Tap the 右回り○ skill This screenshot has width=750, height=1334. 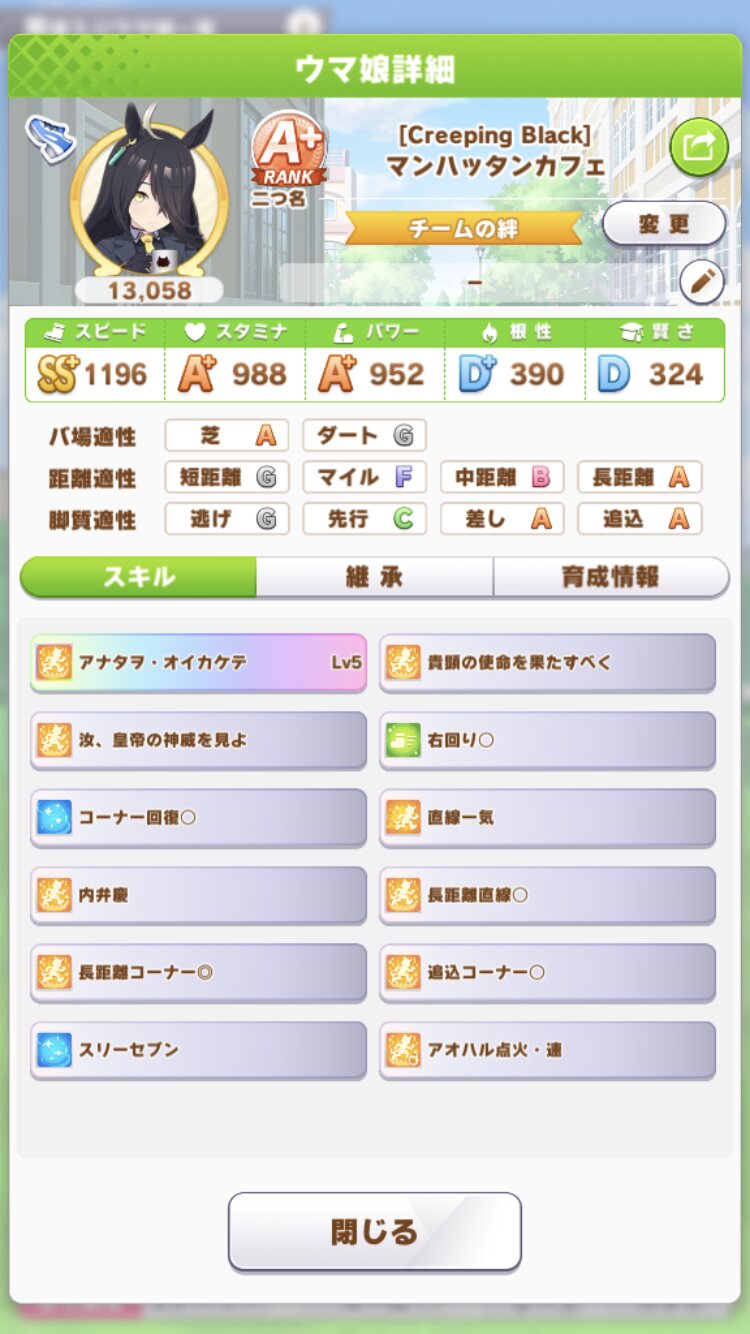tap(547, 740)
